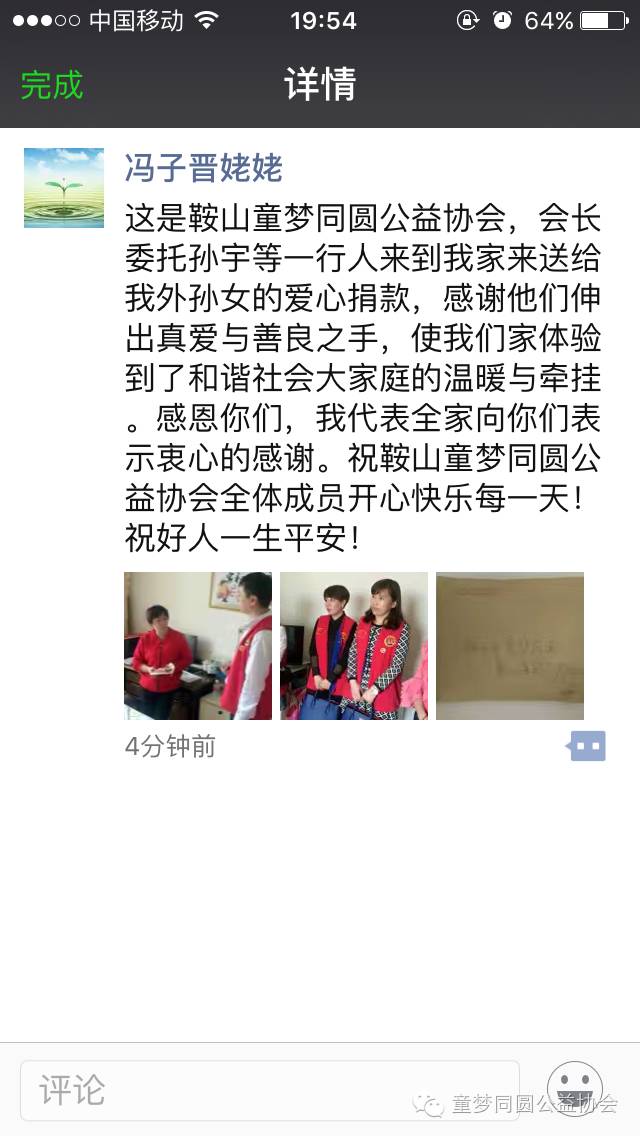Tap 完成 to close the detail
The height and width of the screenshot is (1136, 640).
52,85
